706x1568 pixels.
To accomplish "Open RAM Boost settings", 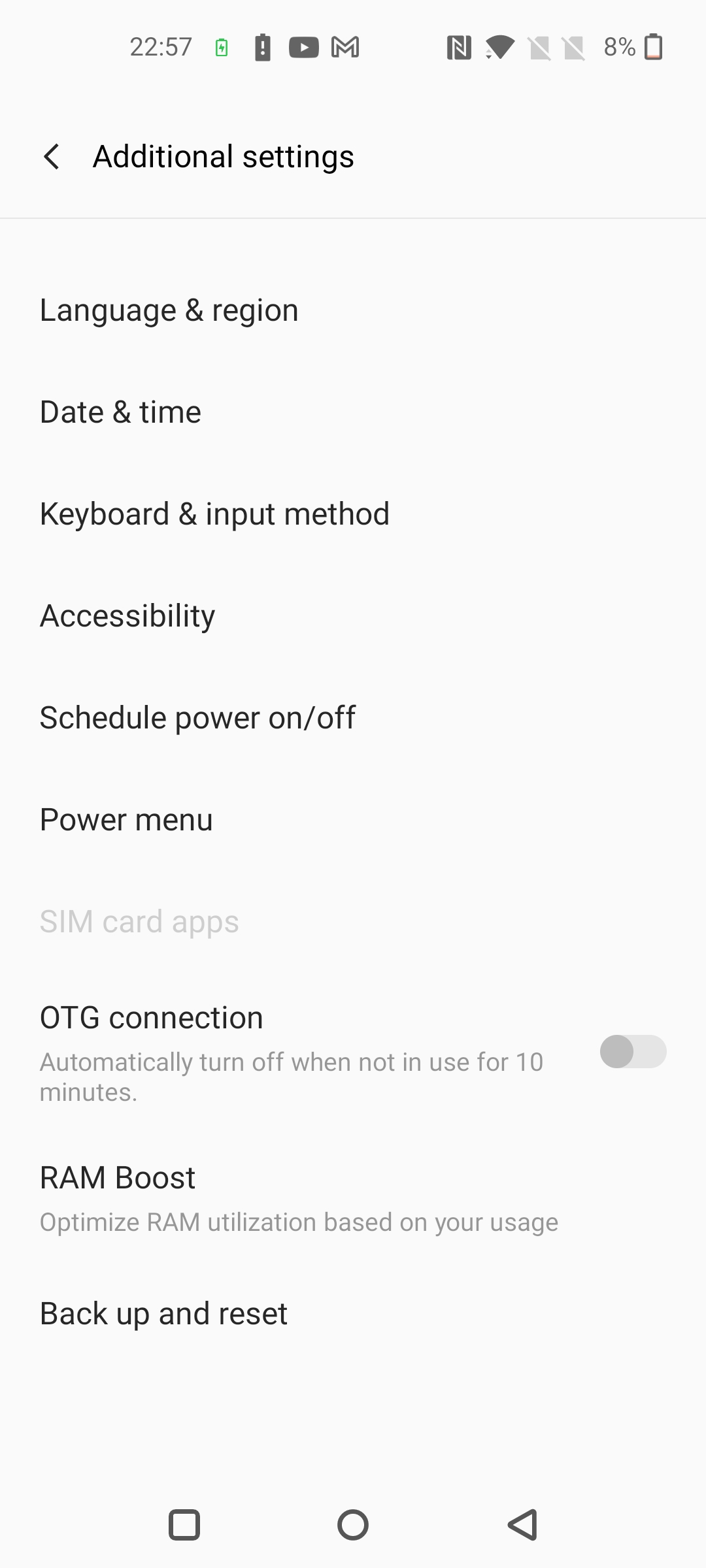I will tap(353, 1199).
